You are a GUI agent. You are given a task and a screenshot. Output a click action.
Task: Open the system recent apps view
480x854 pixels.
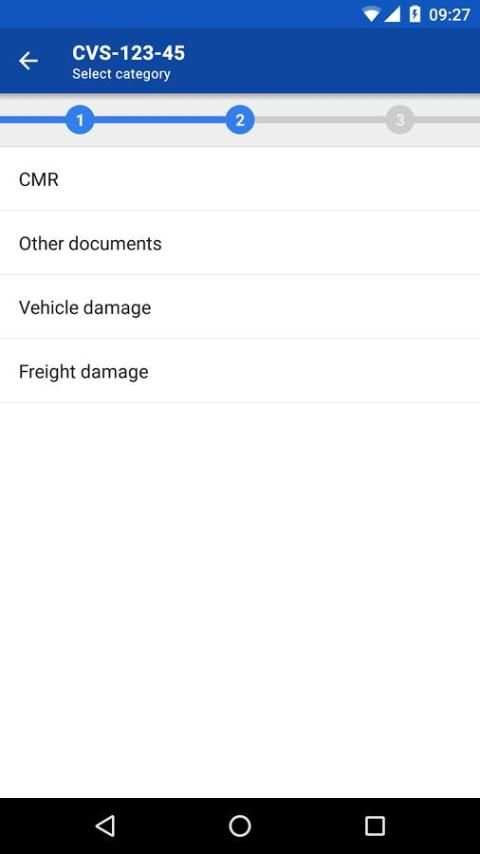(x=375, y=826)
